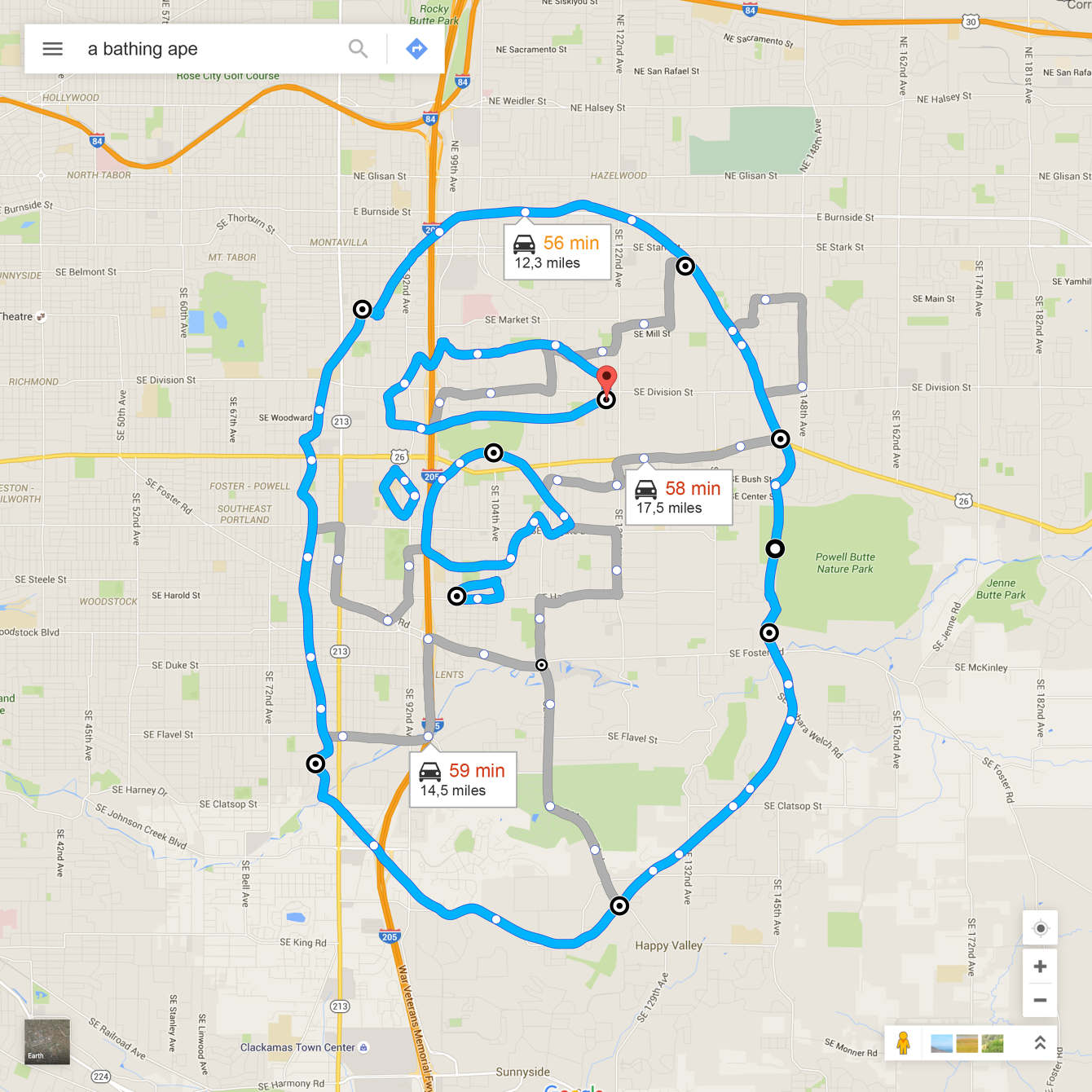This screenshot has width=1092, height=1092.
Task: Tap the magnifying glass search icon
Action: [x=358, y=49]
